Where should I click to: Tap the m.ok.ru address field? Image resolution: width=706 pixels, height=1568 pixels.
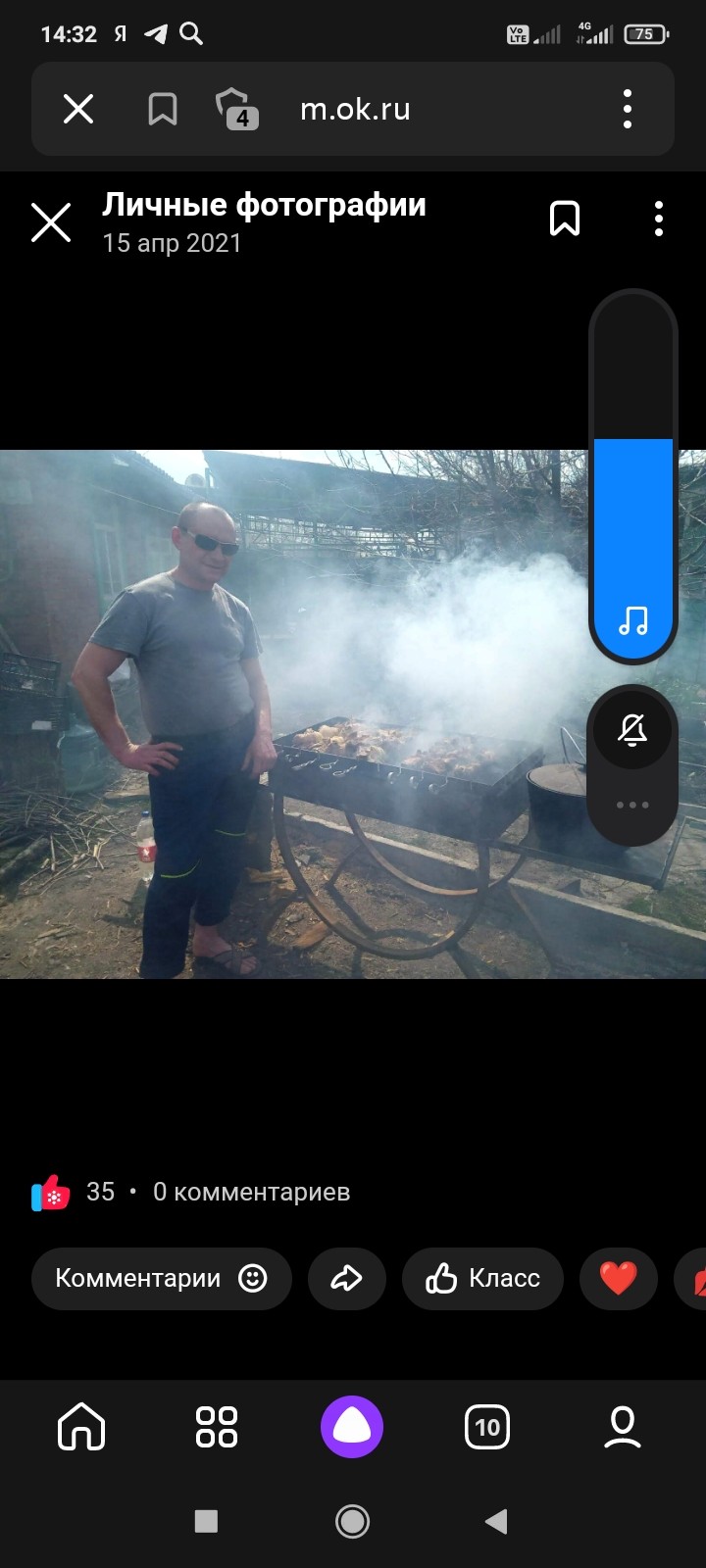355,109
